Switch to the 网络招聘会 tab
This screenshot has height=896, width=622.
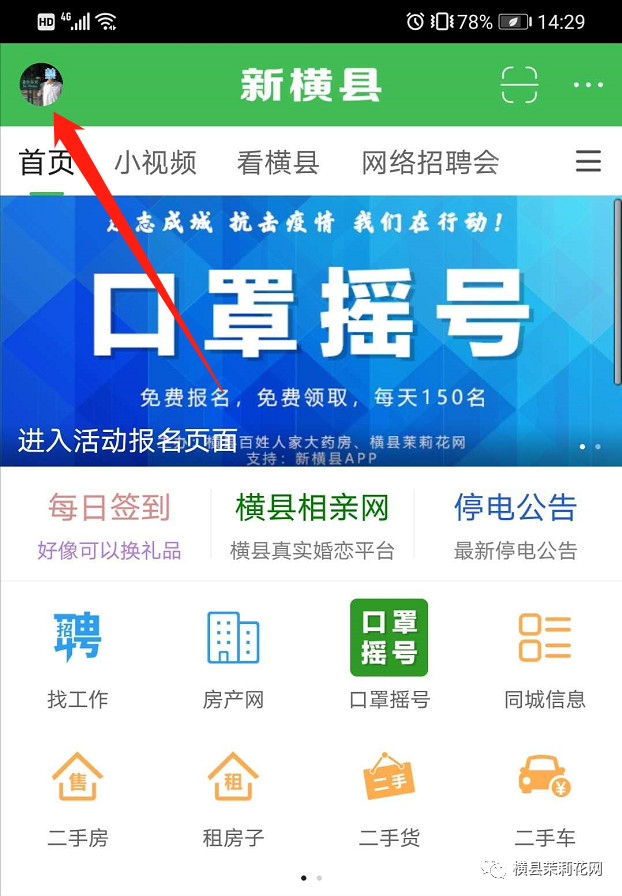click(430, 162)
